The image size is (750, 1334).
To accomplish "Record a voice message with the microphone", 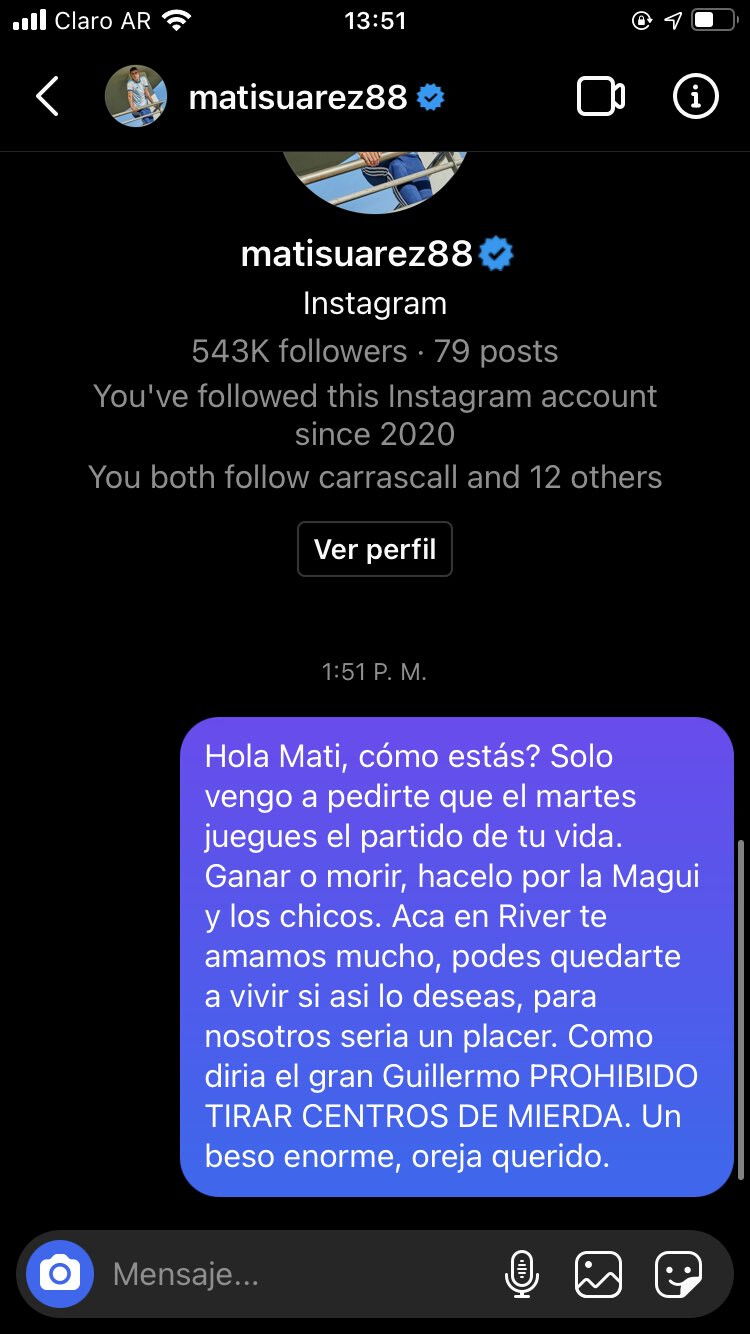I will pos(522,1274).
